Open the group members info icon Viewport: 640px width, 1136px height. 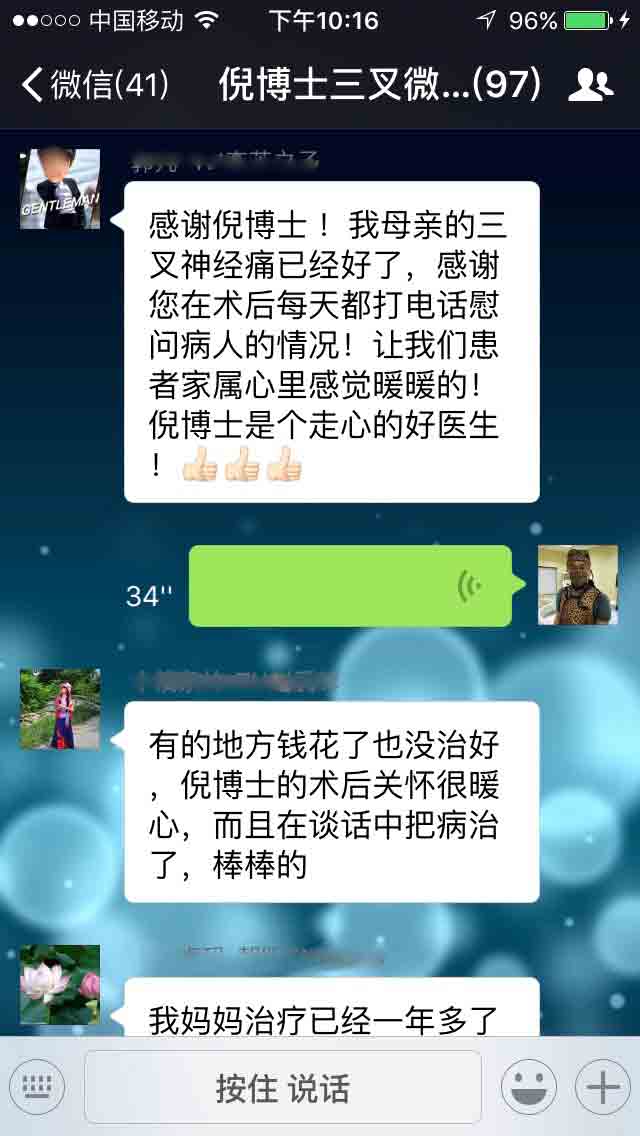(591, 85)
